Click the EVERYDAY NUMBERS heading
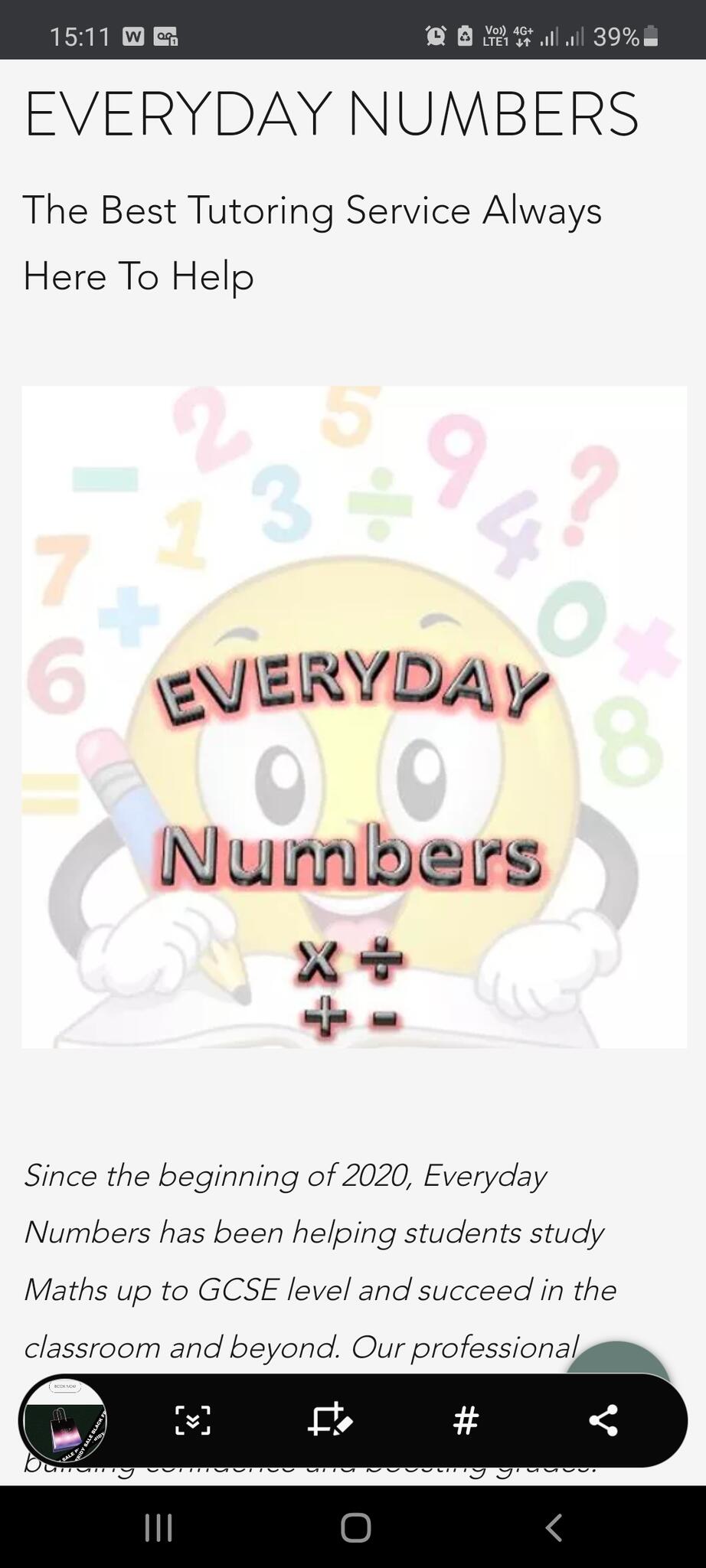 [332, 115]
